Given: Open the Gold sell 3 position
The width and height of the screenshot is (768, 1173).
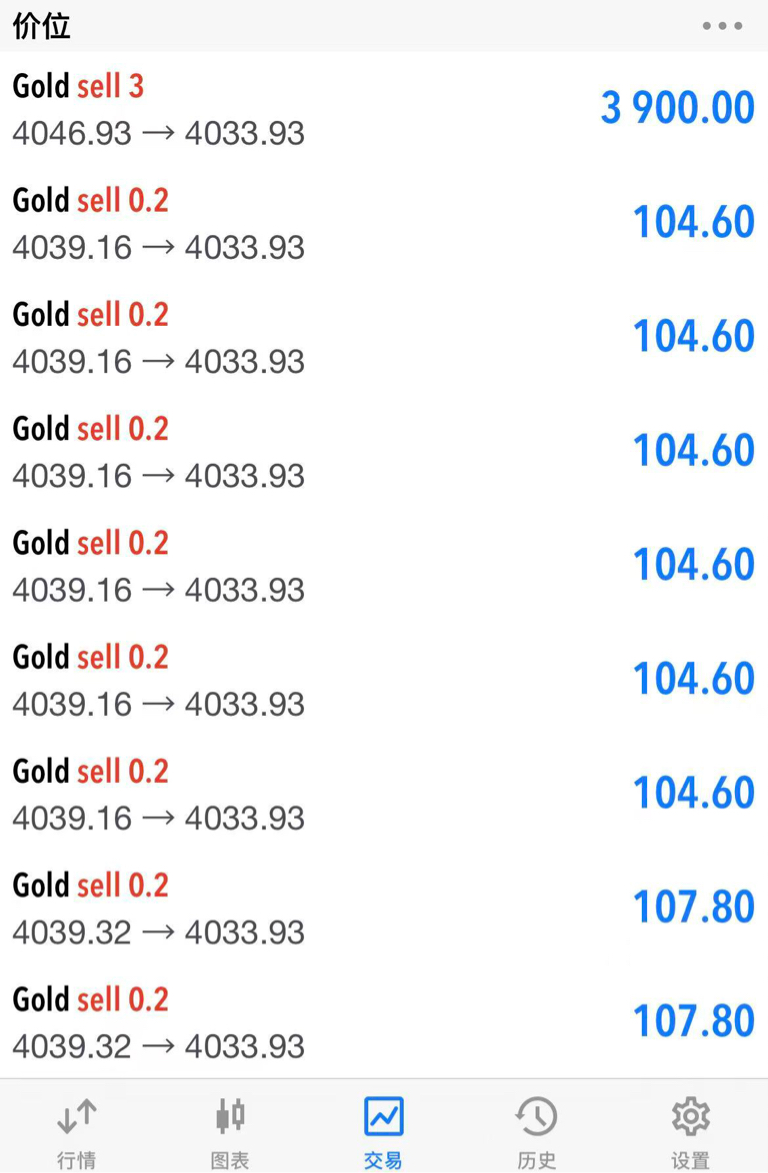Looking at the screenshot, I should coord(384,109).
